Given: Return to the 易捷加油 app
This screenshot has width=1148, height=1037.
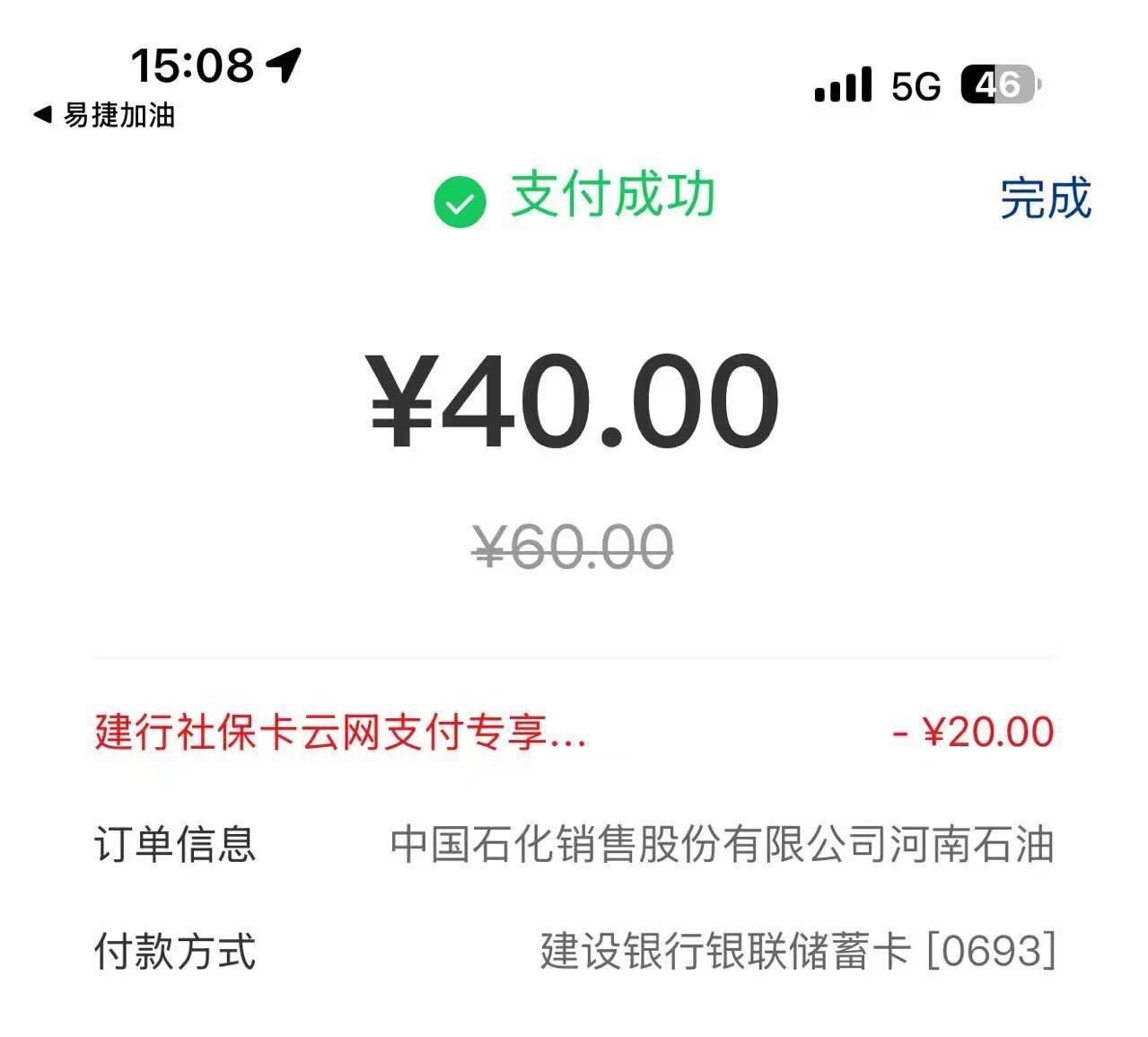Looking at the screenshot, I should [x=104, y=116].
